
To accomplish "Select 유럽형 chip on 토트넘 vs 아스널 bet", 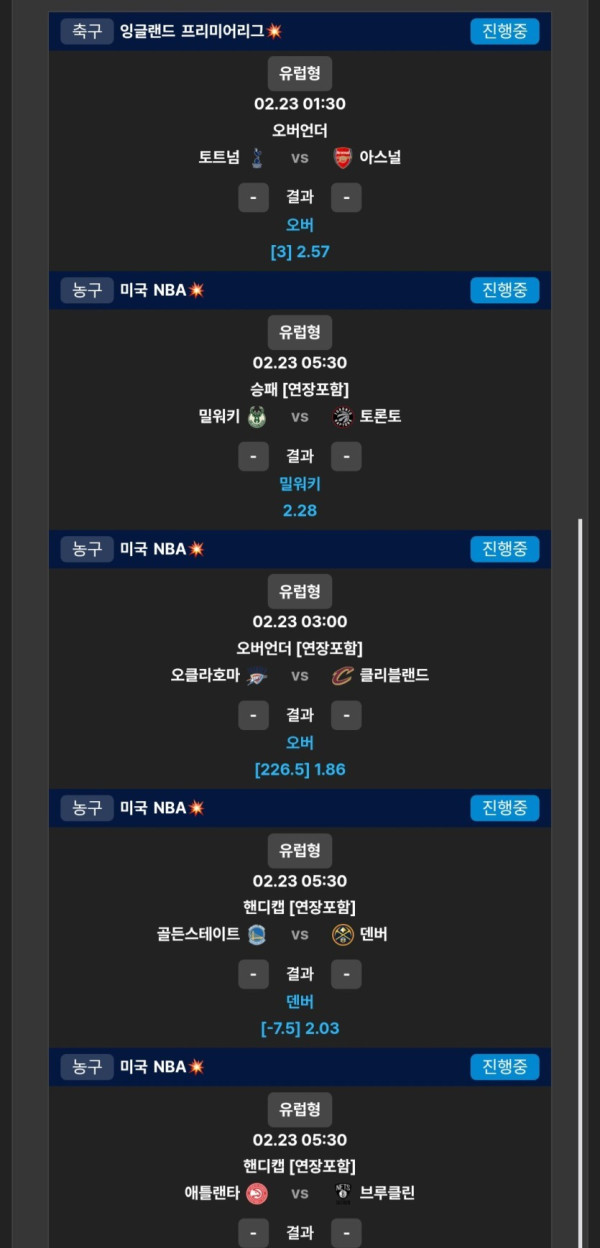I will 300,73.
